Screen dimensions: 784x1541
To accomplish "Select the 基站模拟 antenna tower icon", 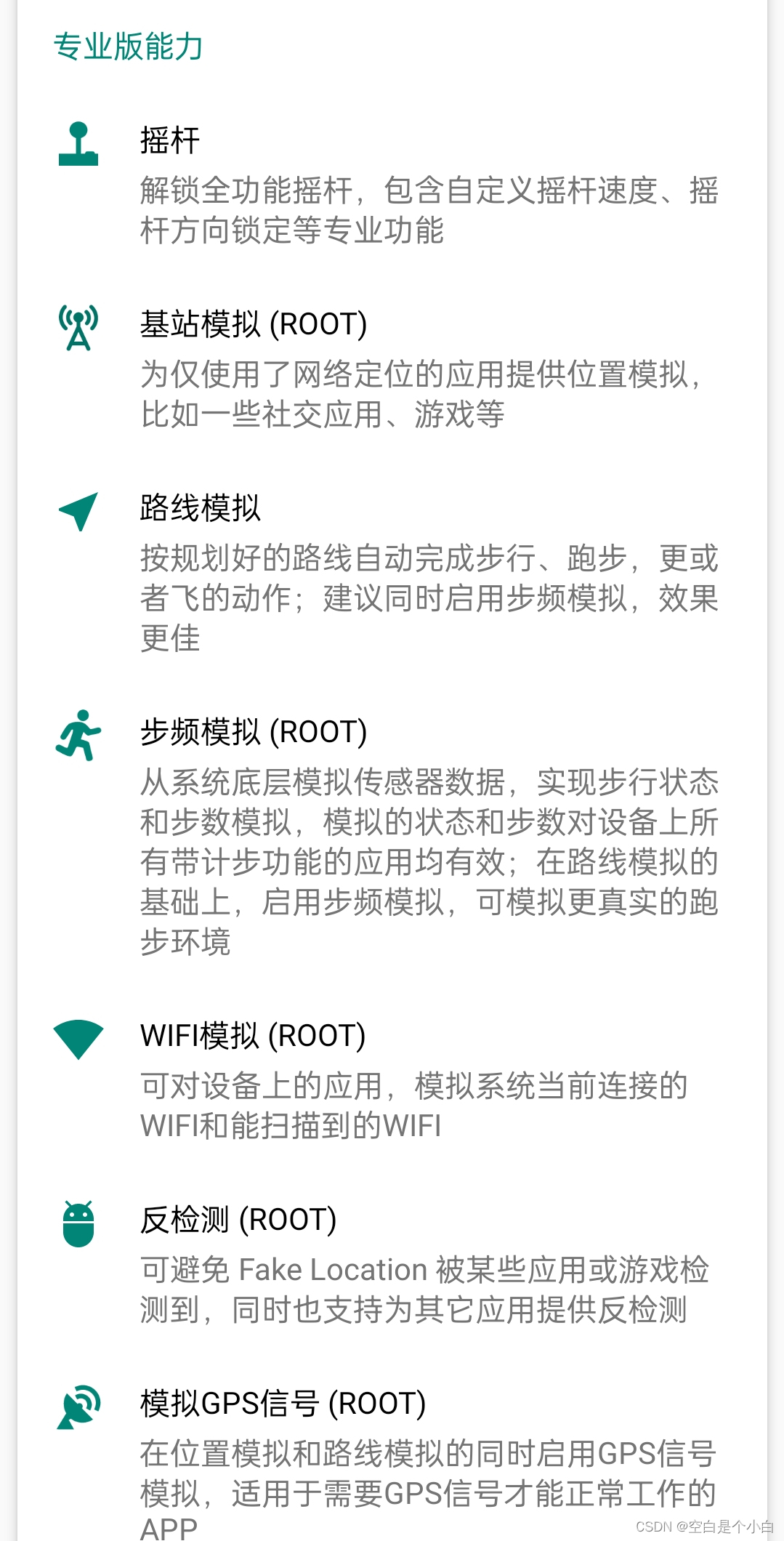I will (78, 329).
